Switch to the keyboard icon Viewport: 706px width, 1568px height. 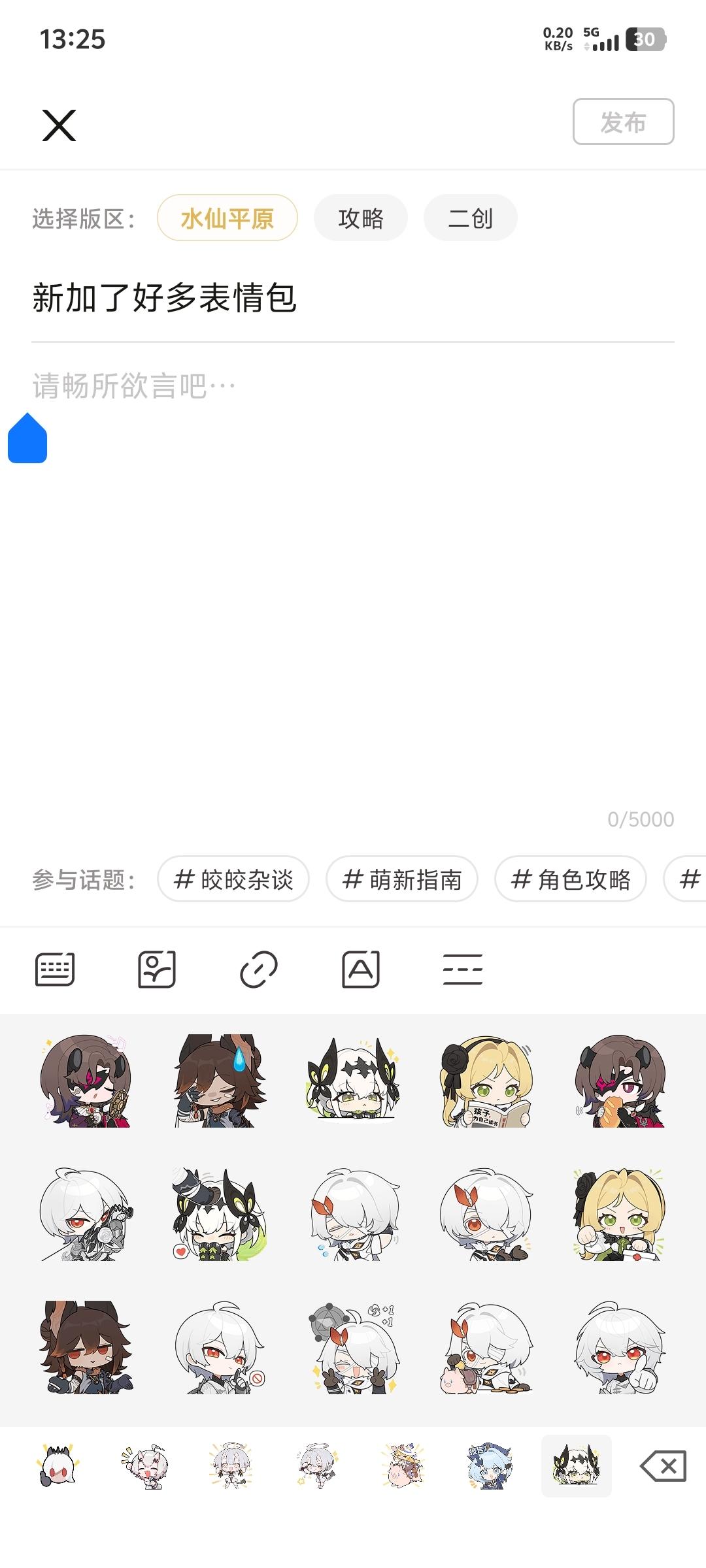coord(55,969)
